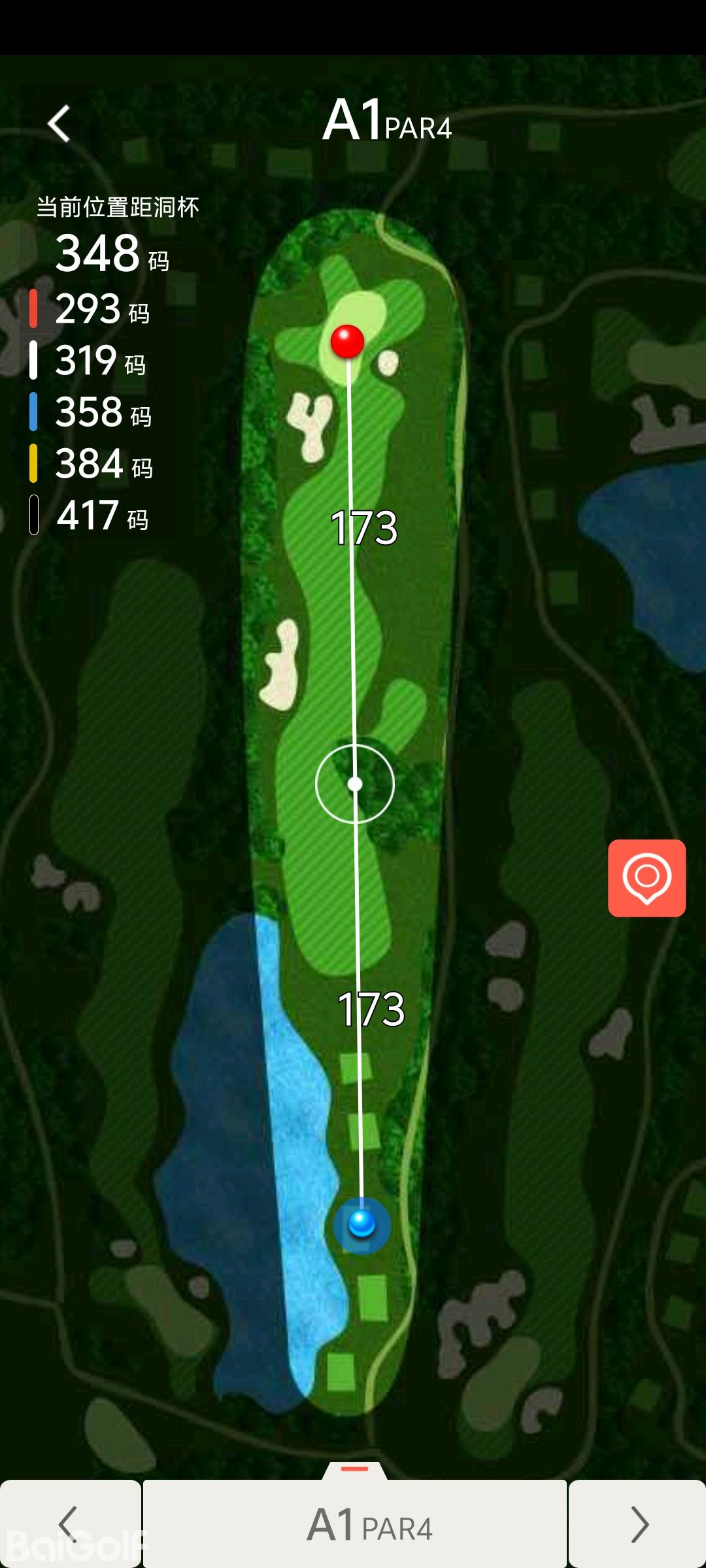The height and width of the screenshot is (1568, 706).
Task: Go to the previous hole
Action: [x=69, y=1524]
